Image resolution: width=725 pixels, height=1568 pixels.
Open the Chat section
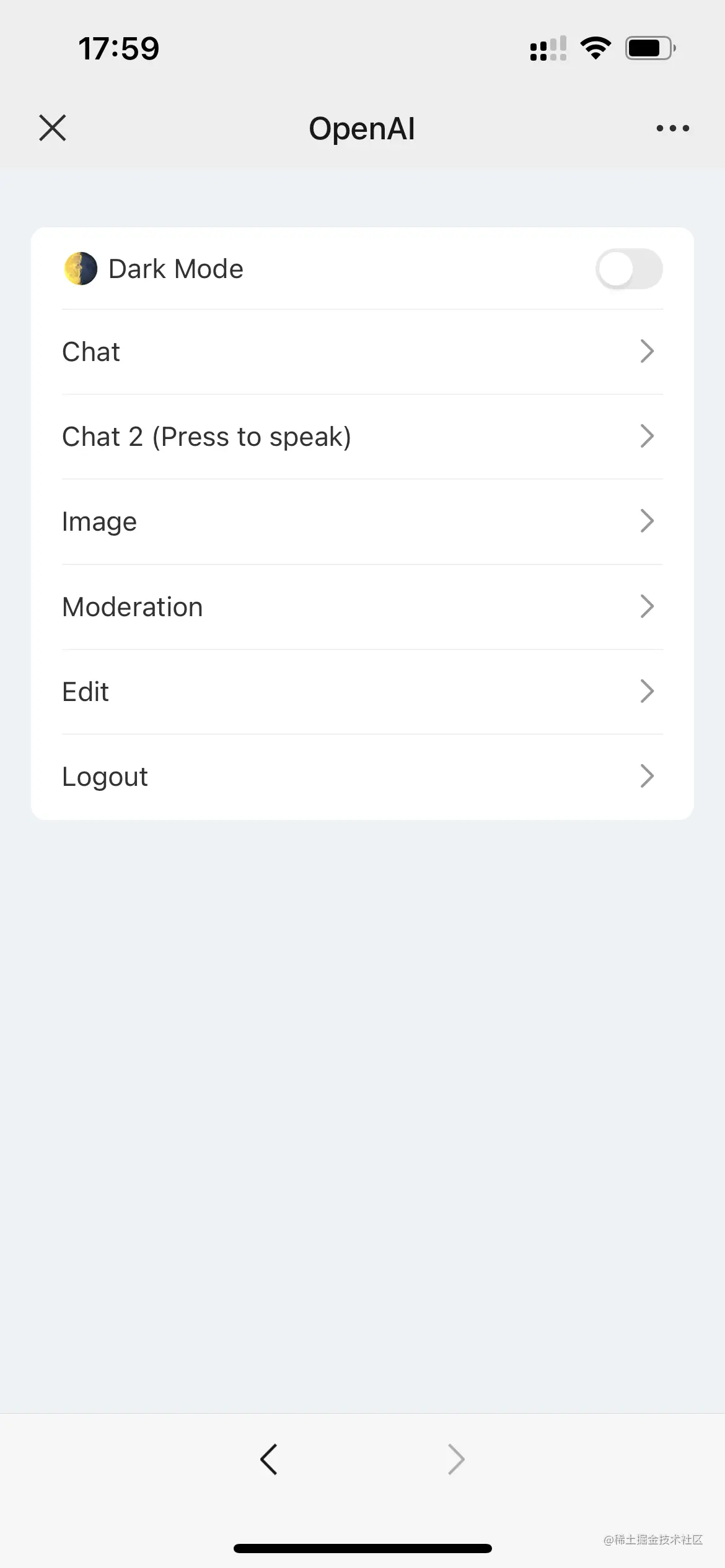[362, 352]
